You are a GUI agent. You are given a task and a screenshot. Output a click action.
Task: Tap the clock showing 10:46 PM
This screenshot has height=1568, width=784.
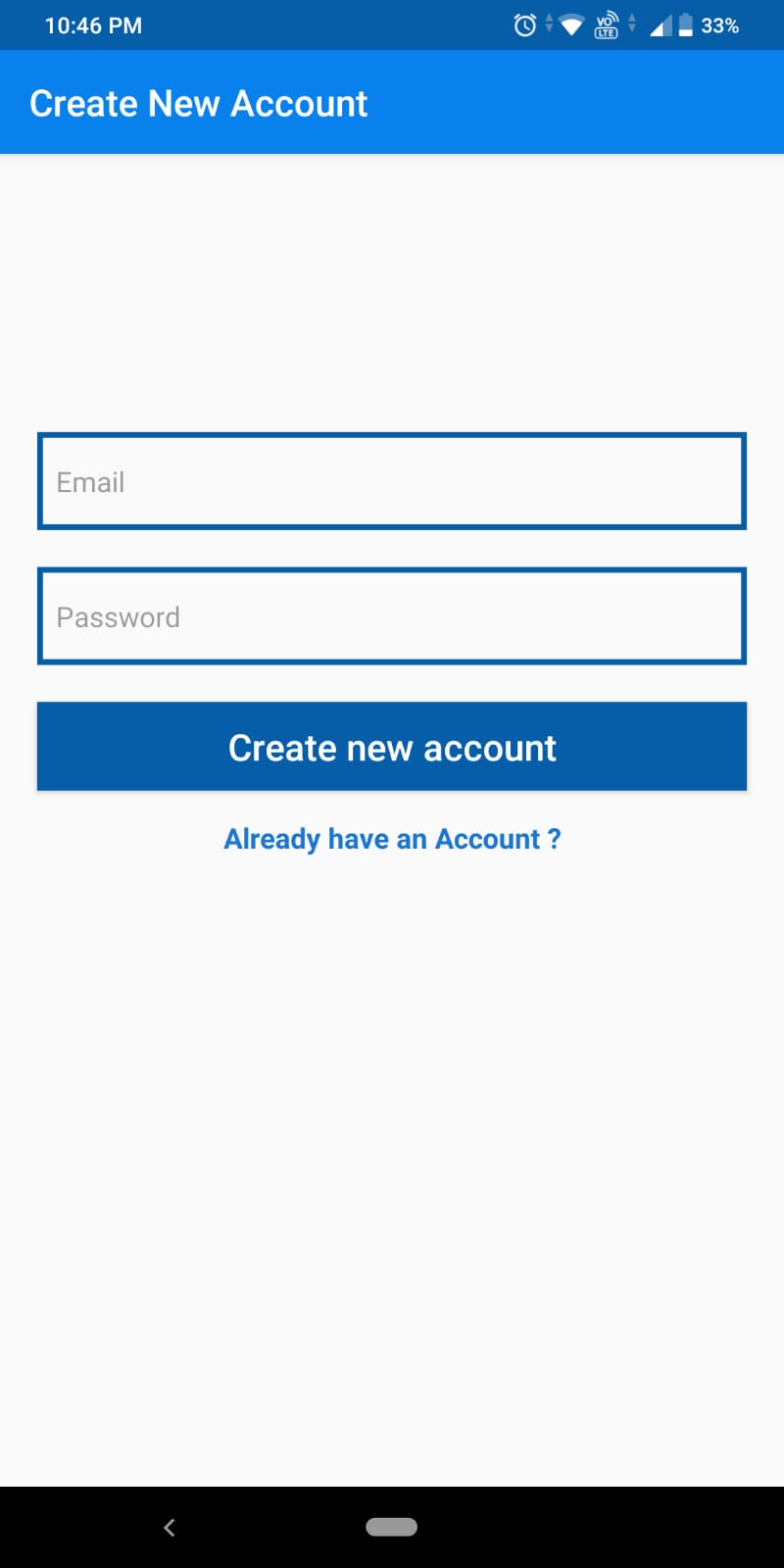tap(93, 25)
